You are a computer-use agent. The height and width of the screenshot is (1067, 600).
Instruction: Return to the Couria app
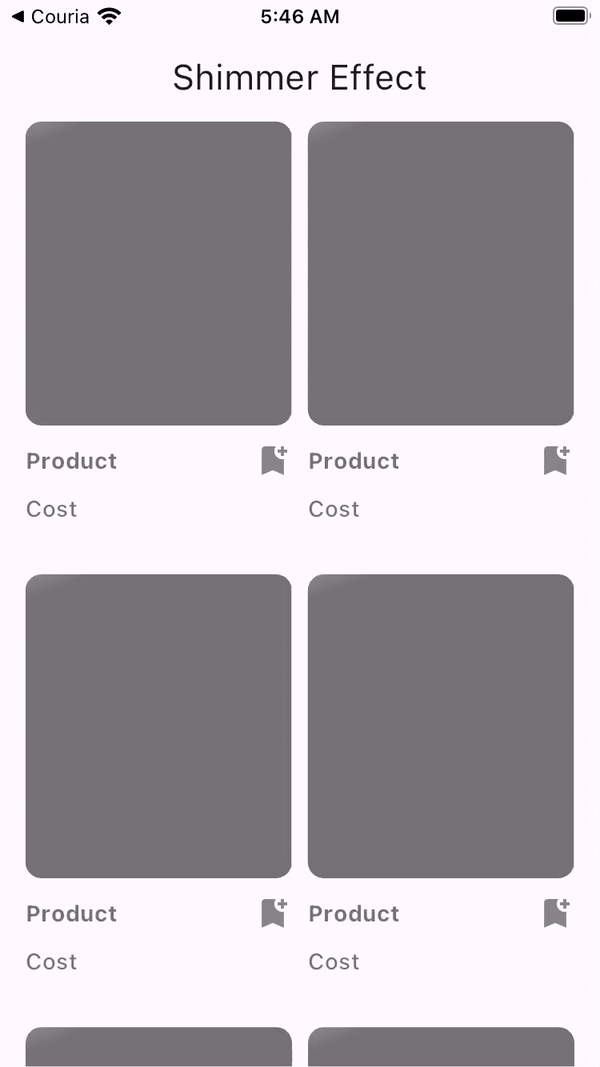pyautogui.click(x=50, y=17)
